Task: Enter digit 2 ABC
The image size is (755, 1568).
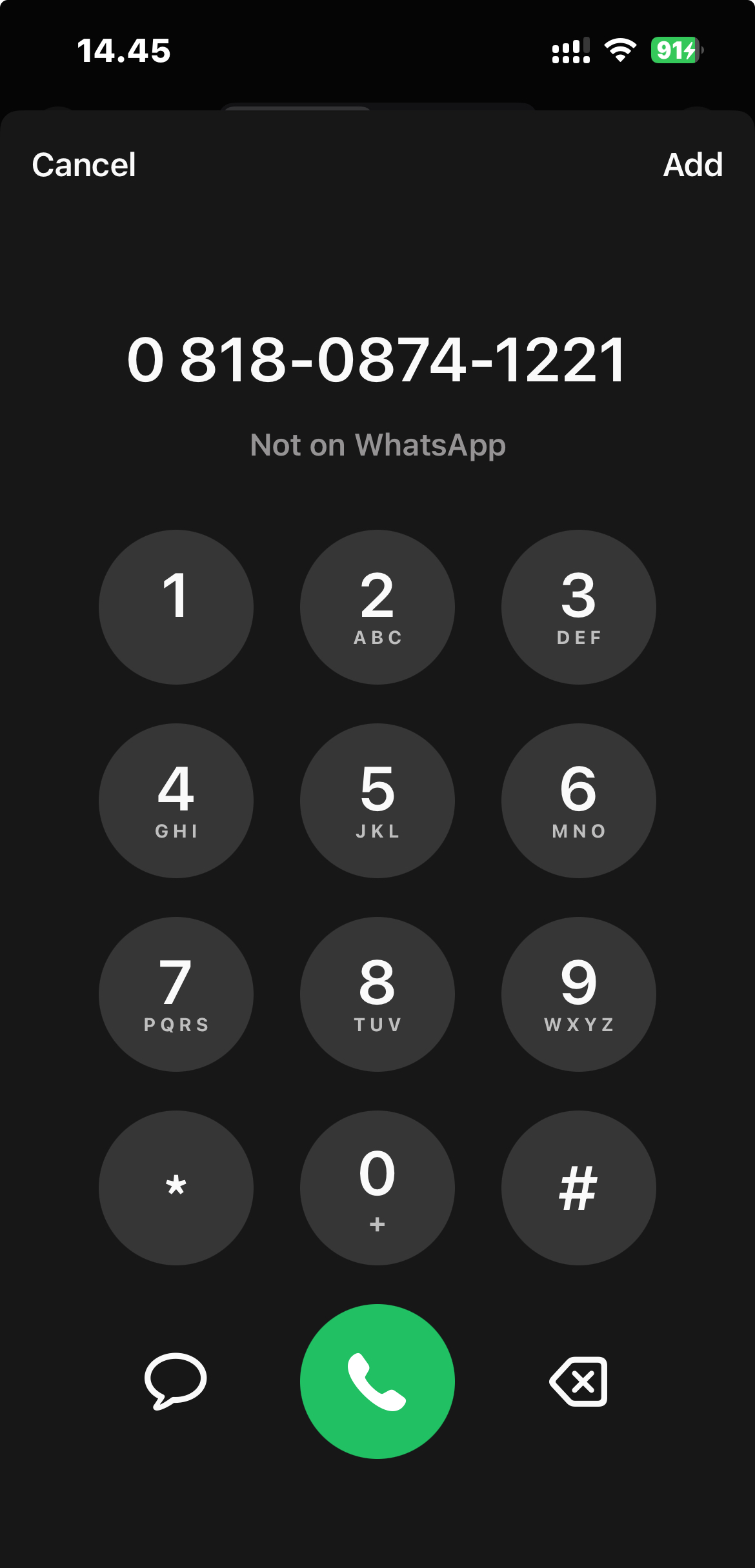Action: point(377,607)
